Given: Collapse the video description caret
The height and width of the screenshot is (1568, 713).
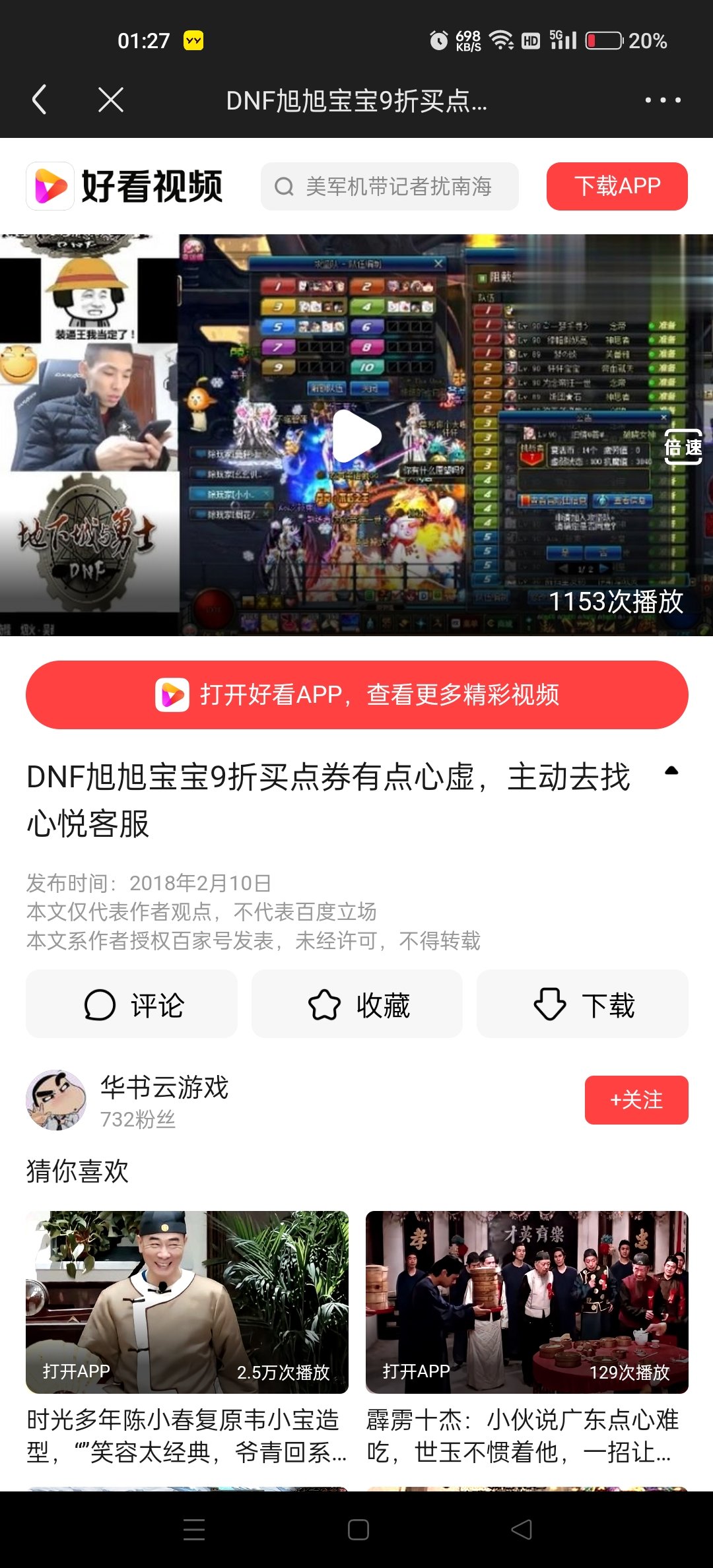Looking at the screenshot, I should (x=671, y=771).
